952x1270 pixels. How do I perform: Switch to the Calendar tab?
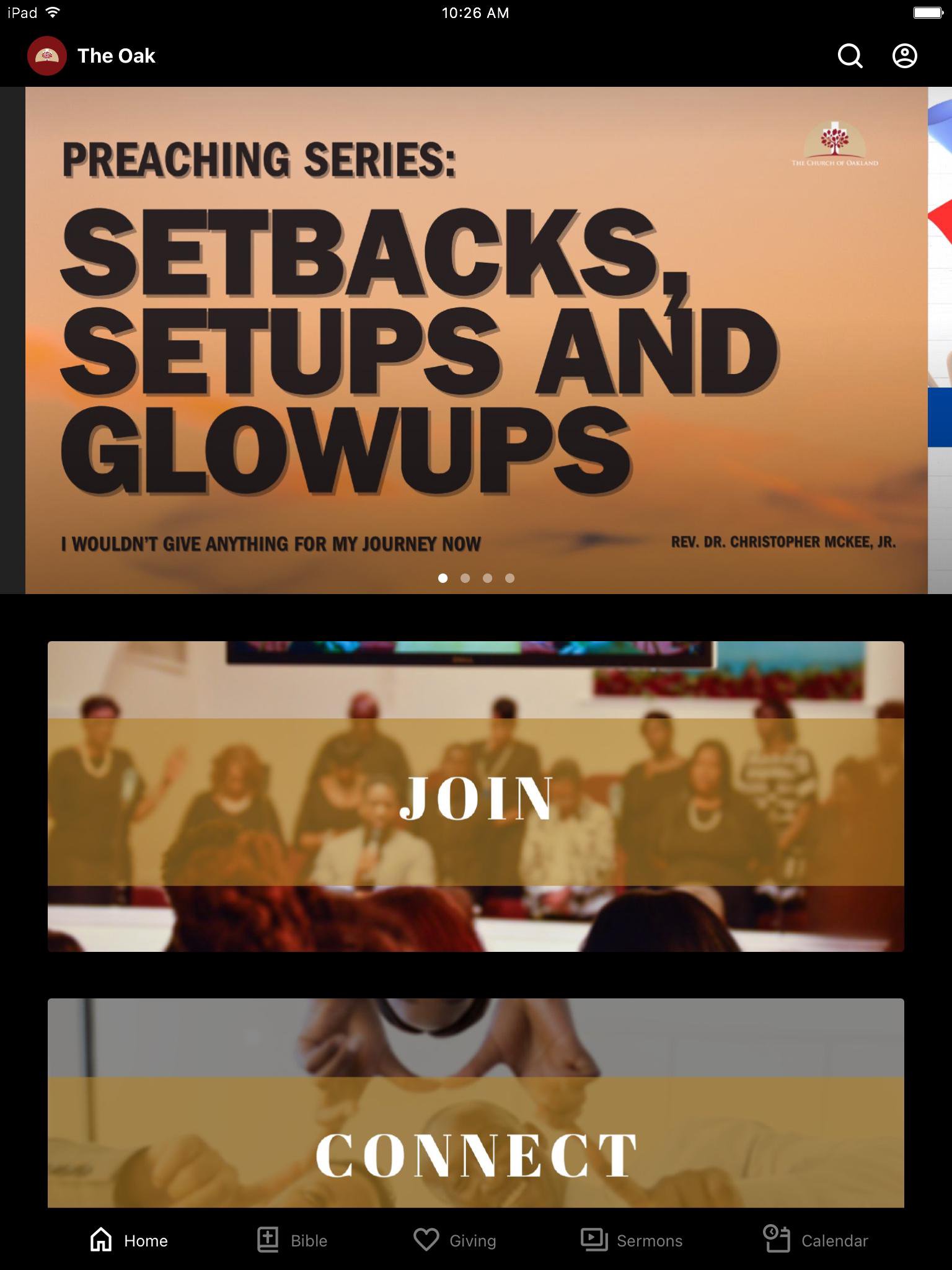(x=815, y=1240)
